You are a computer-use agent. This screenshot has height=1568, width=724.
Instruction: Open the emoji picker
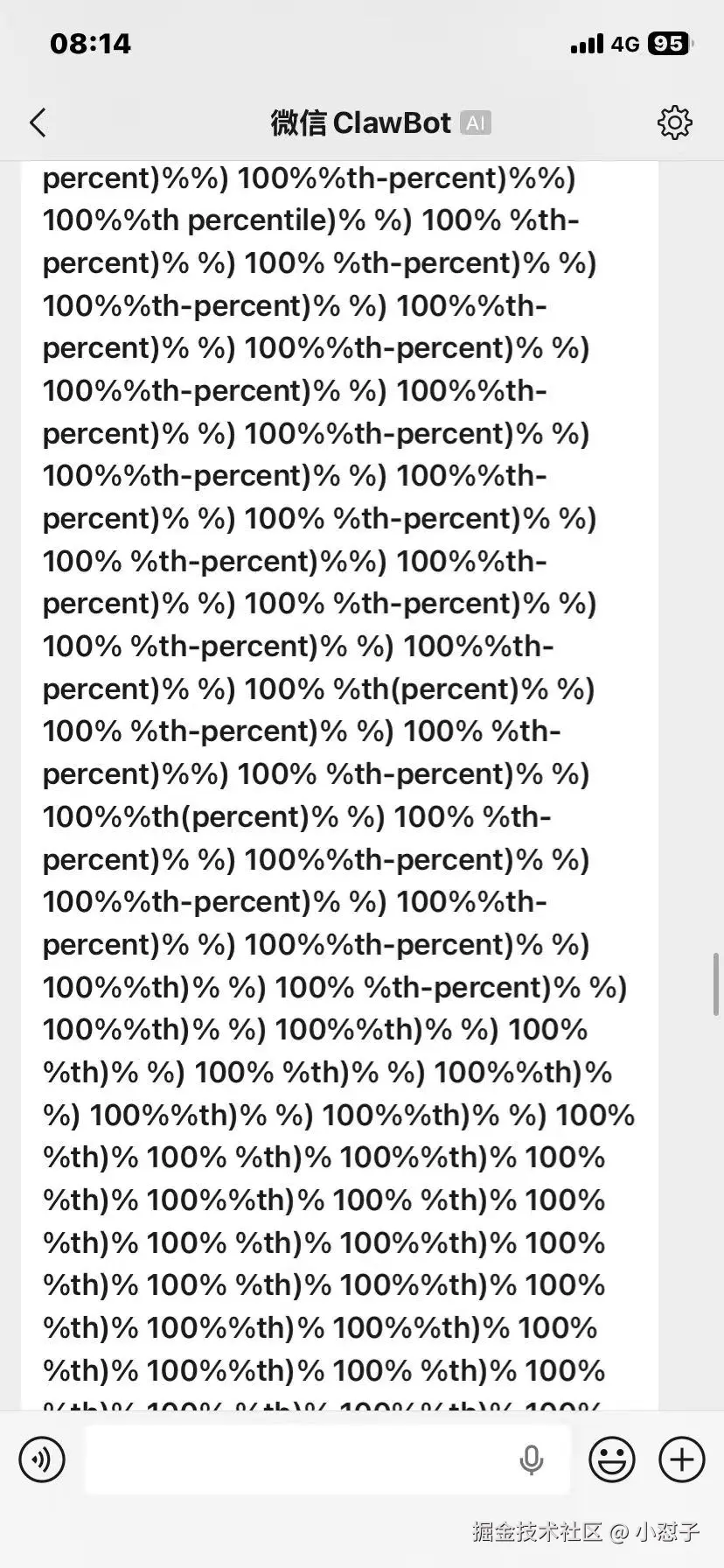611,1459
